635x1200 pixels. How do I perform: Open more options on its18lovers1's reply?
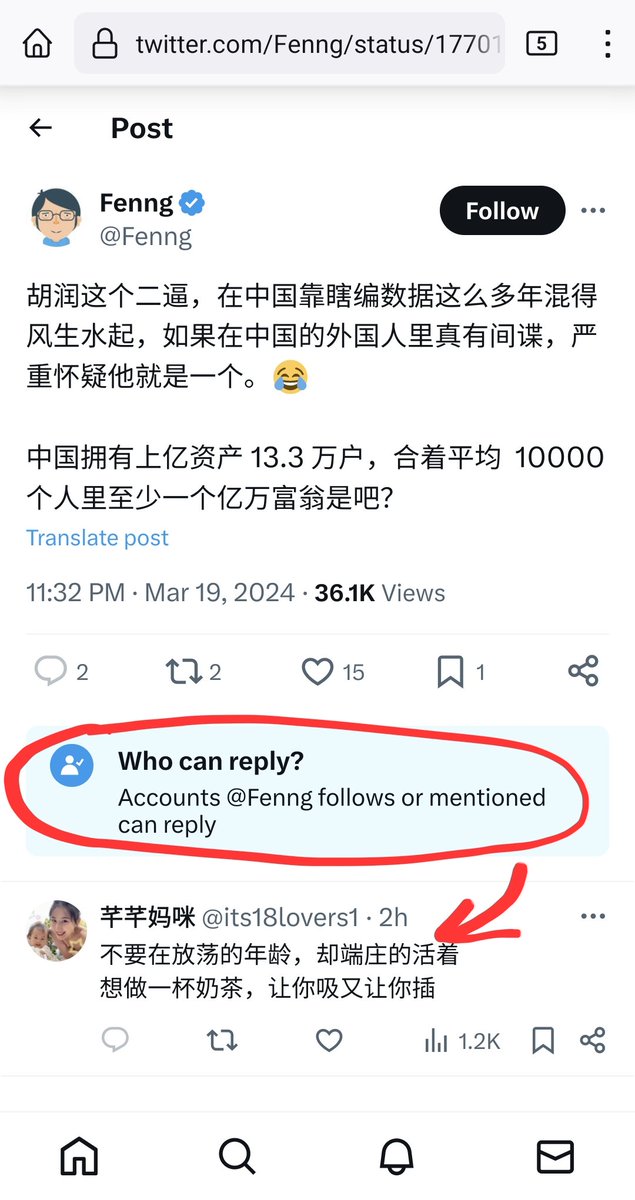click(x=593, y=917)
